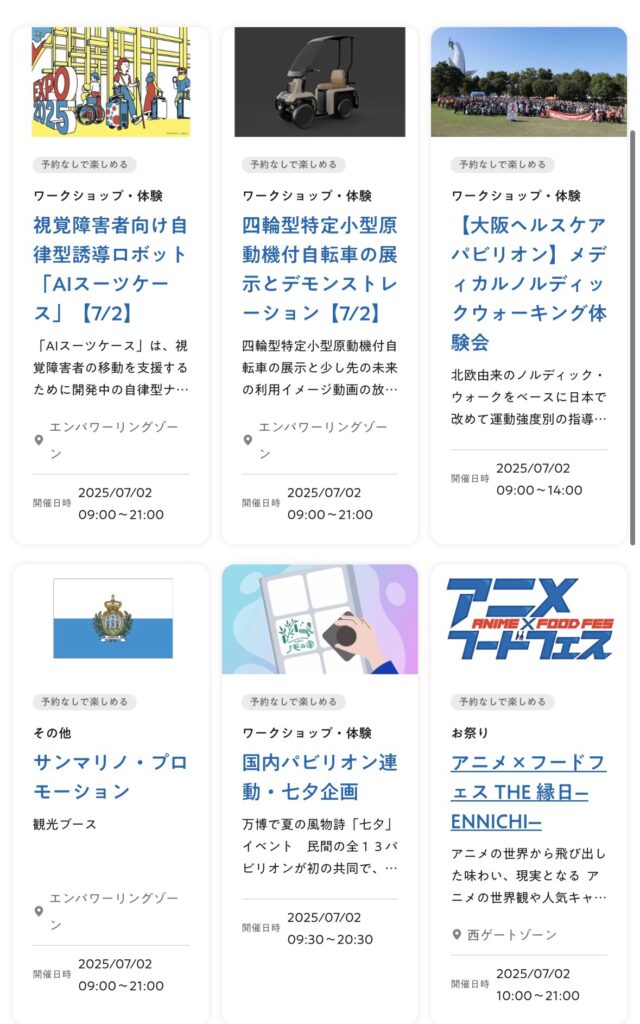The width and height of the screenshot is (640, 1024).
Task: Open the アニメ×フードフェス THE 縁日 link
Action: [x=528, y=792]
